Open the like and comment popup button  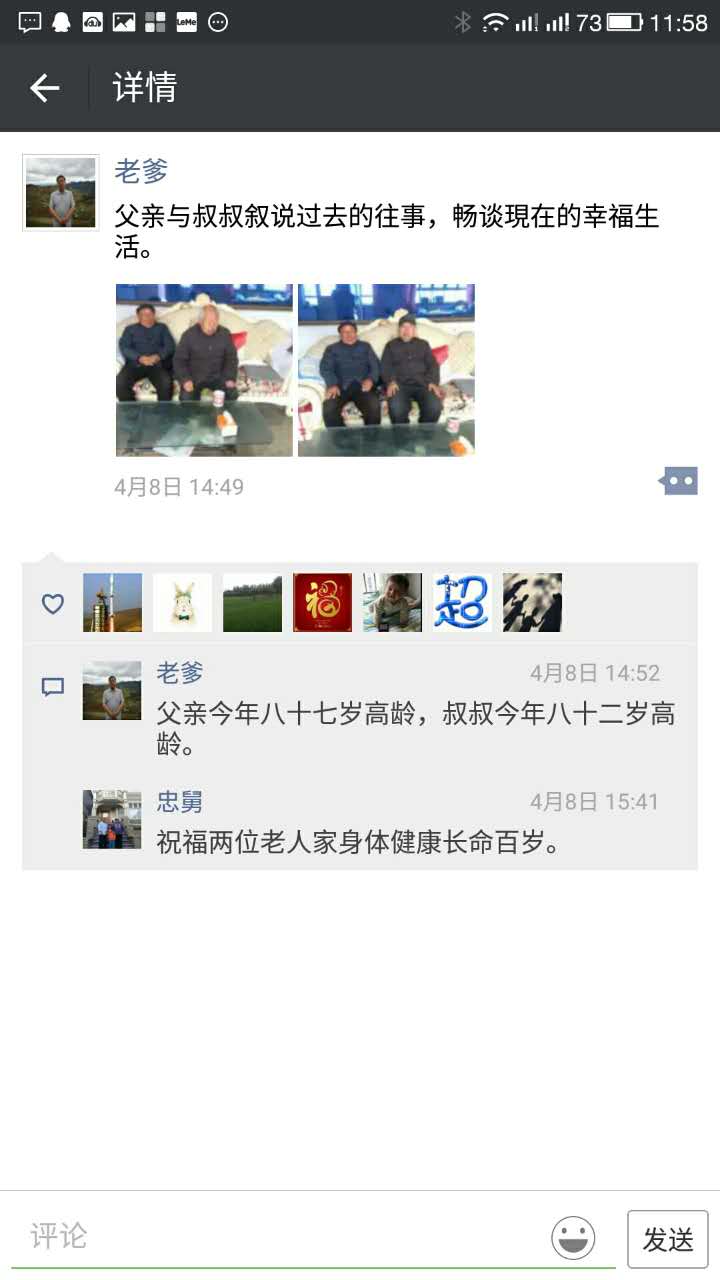[679, 482]
